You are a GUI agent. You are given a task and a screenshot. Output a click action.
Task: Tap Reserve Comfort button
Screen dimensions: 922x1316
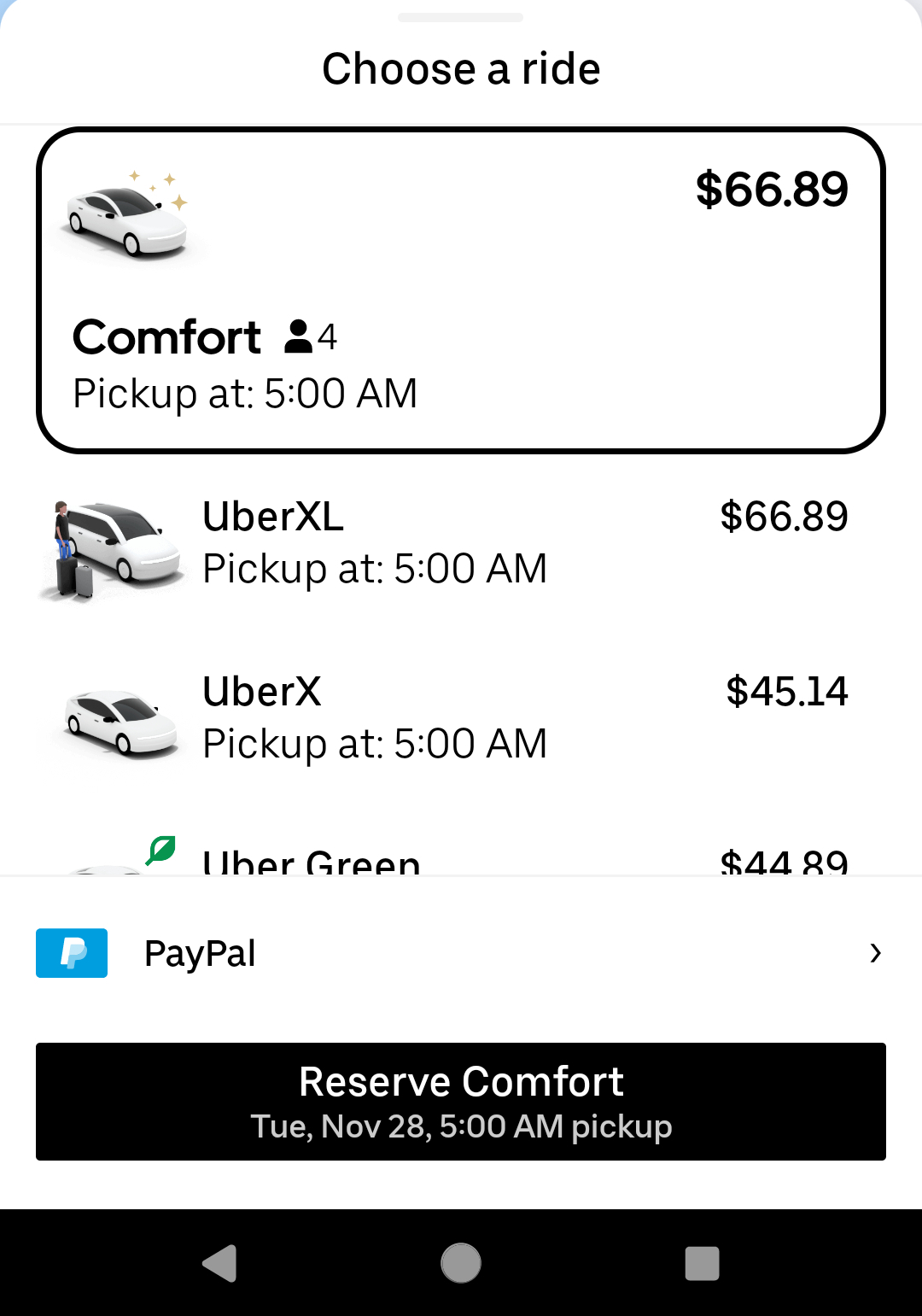tap(461, 1102)
